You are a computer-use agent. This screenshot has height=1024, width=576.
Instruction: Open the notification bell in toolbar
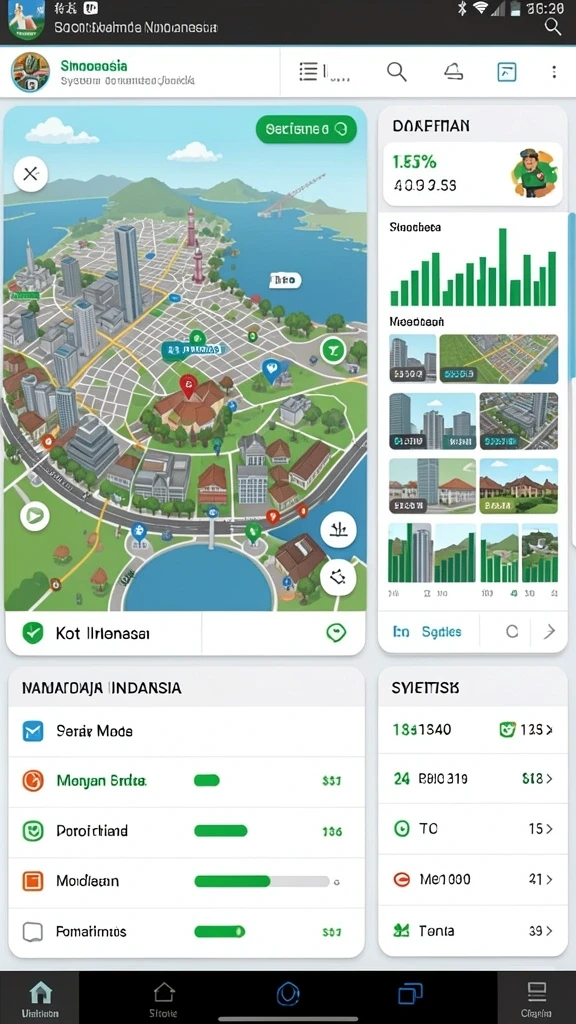tap(453, 71)
